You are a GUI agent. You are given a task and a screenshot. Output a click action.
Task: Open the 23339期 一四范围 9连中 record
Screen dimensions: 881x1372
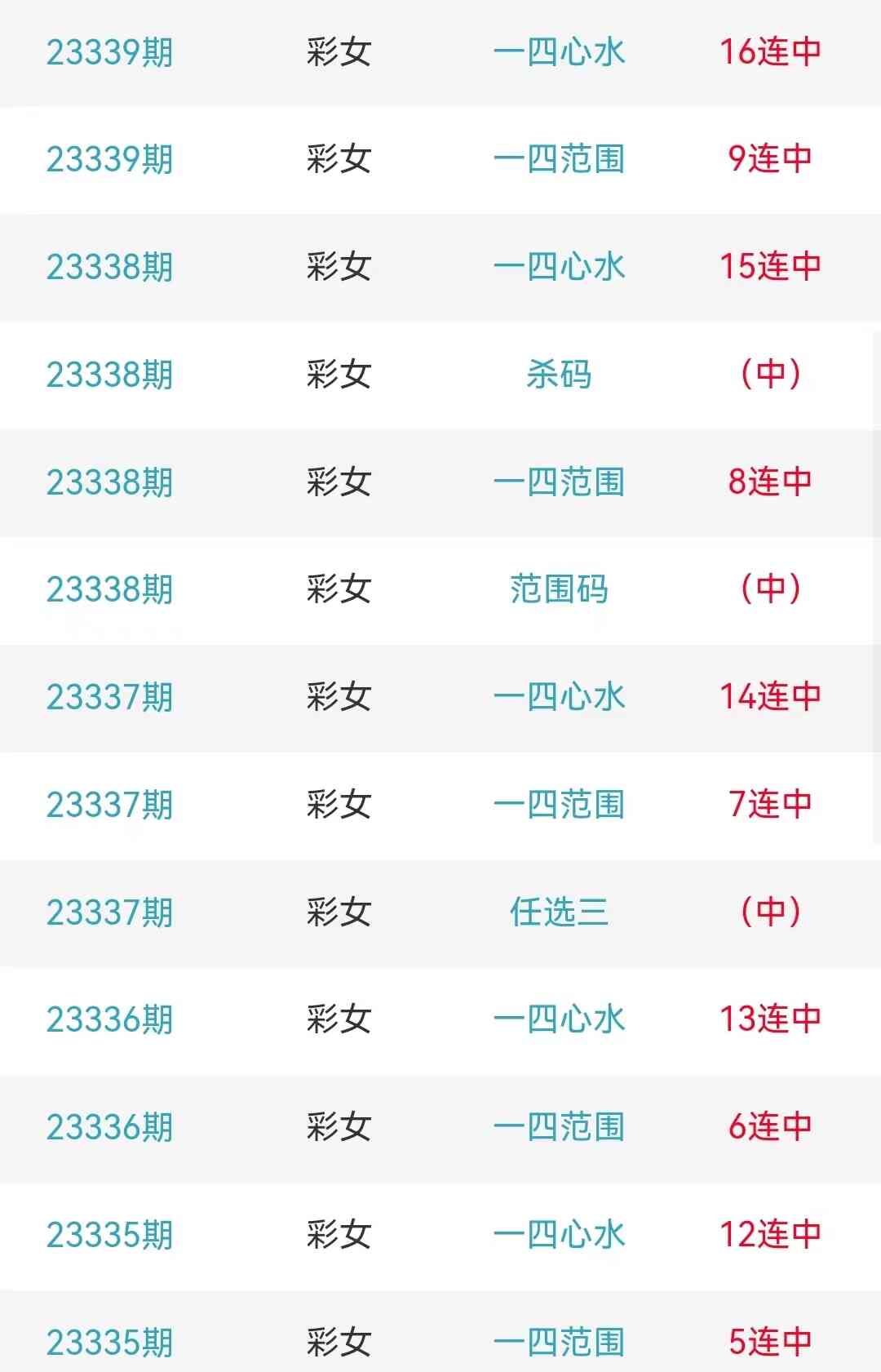[559, 159]
